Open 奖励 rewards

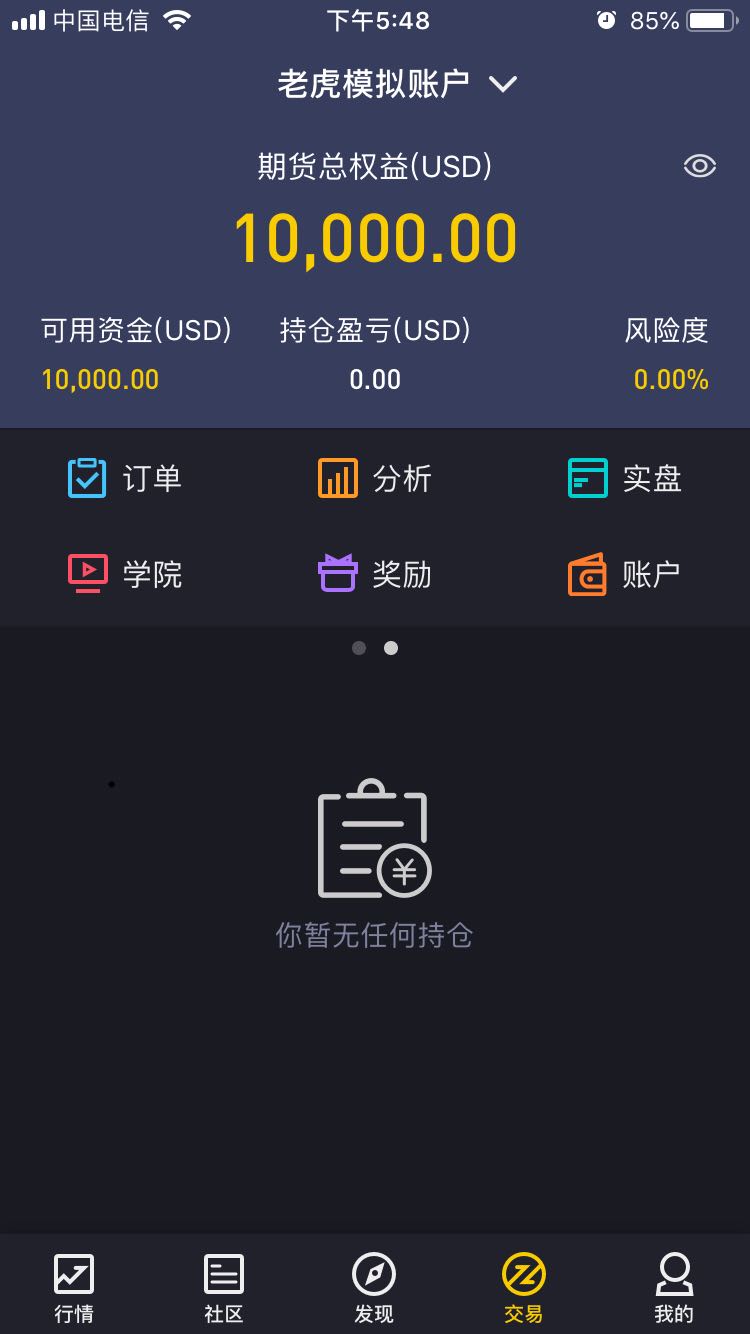click(375, 574)
